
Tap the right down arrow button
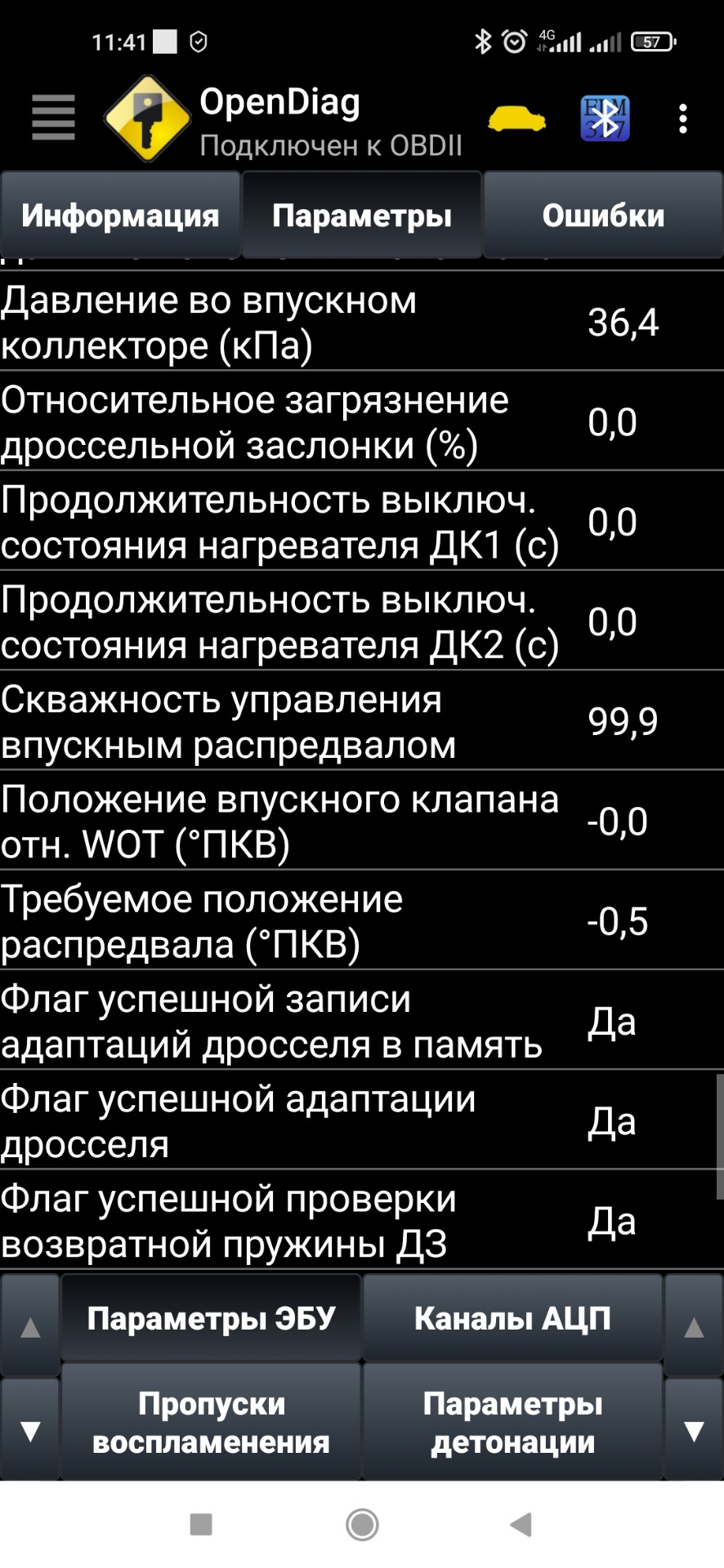pyautogui.click(x=694, y=1430)
